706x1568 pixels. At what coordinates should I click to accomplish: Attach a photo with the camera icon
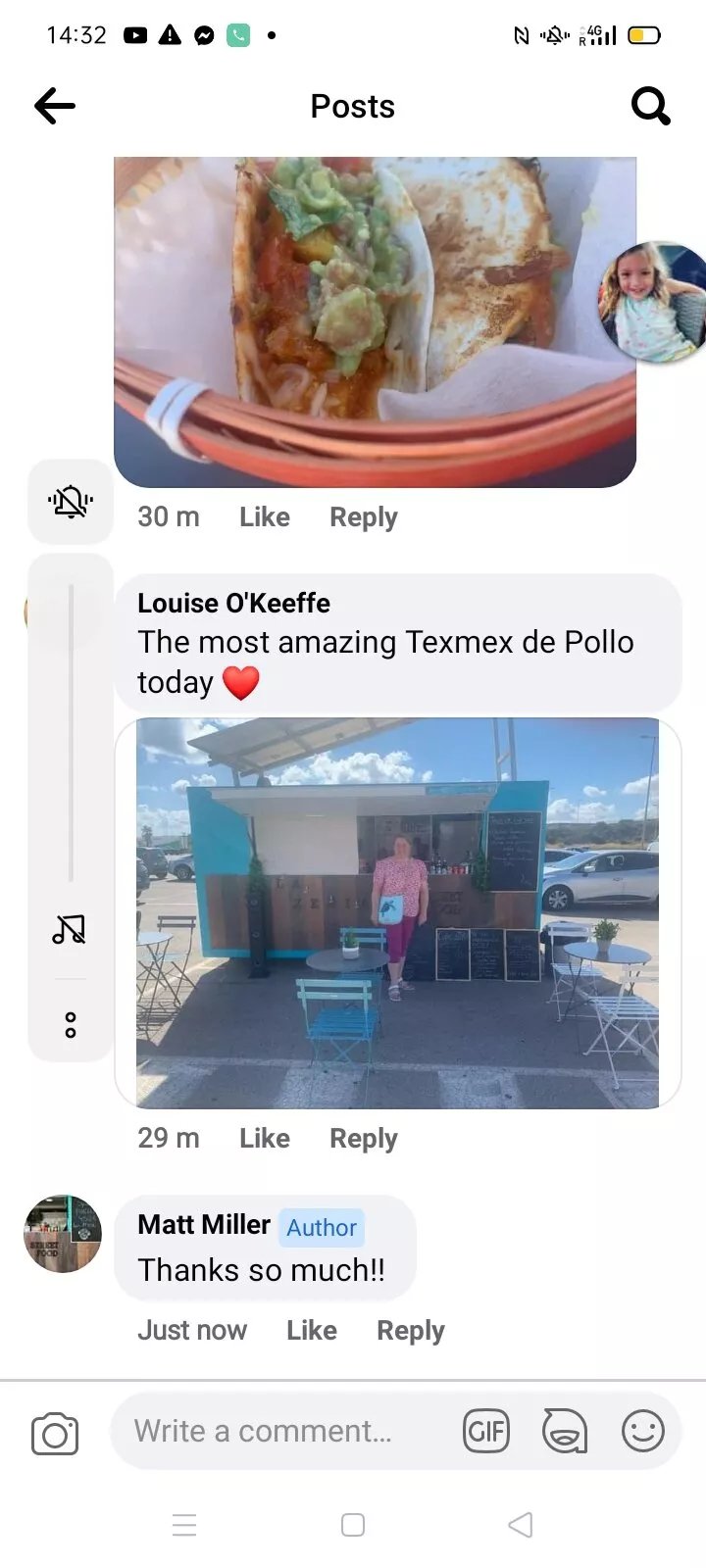click(55, 1434)
